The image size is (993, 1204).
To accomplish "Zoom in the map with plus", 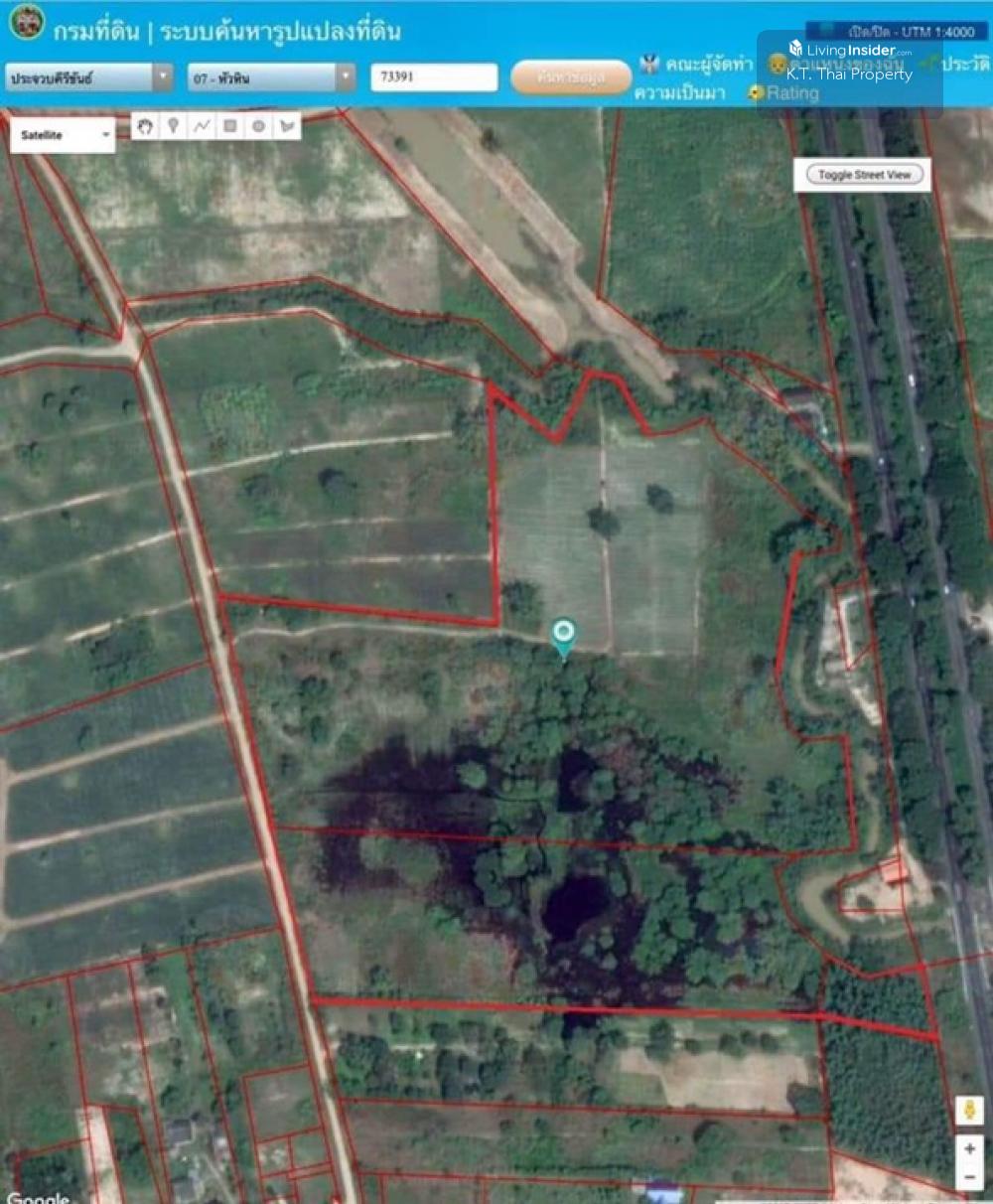I will pos(969,1149).
